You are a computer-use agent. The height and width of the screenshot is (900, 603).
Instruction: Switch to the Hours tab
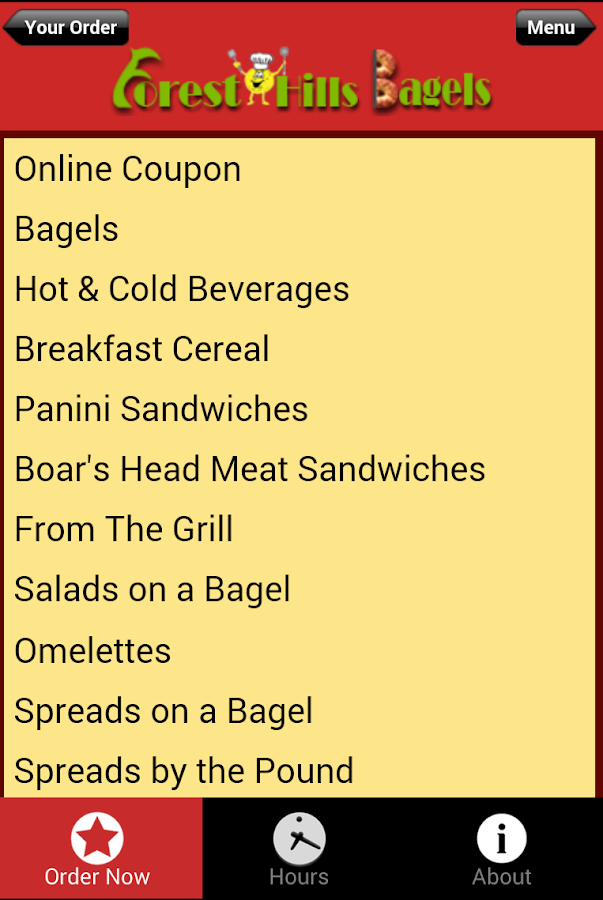(299, 850)
